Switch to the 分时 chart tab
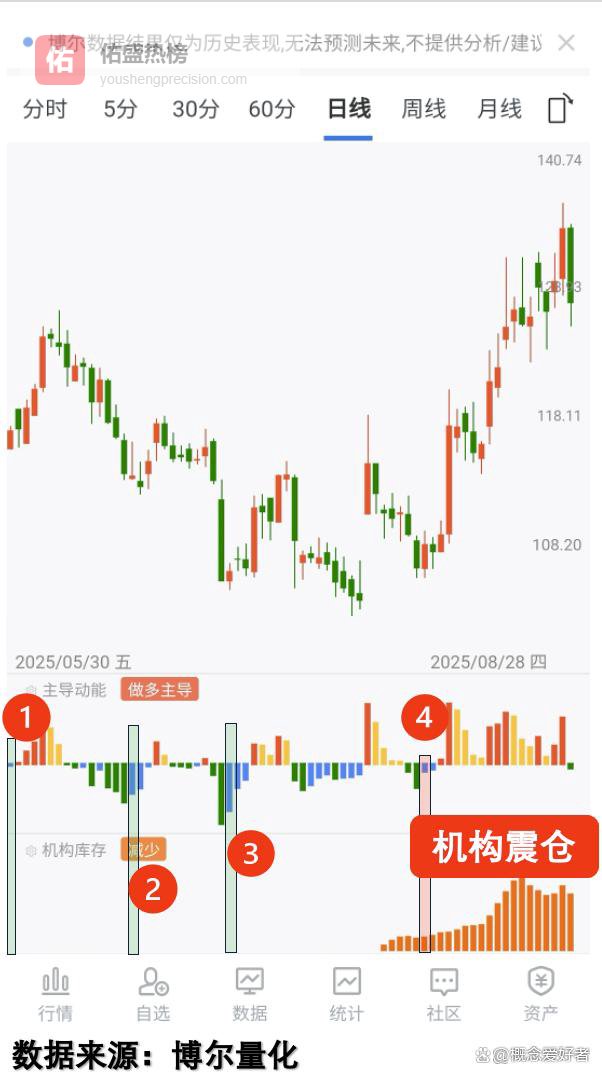Screen dimensions: 602x1076 [x=44, y=109]
